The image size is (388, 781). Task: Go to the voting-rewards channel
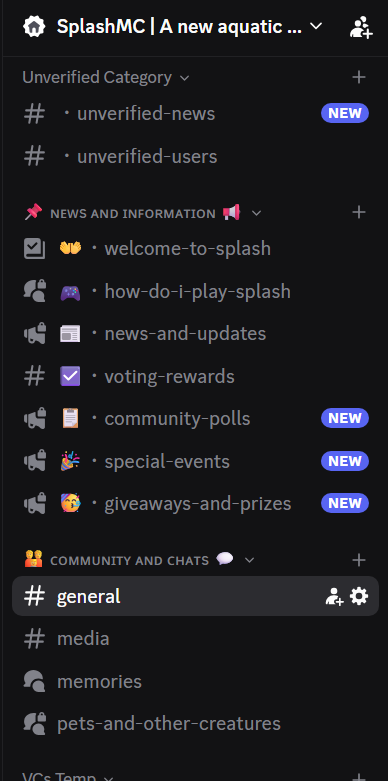click(195, 377)
